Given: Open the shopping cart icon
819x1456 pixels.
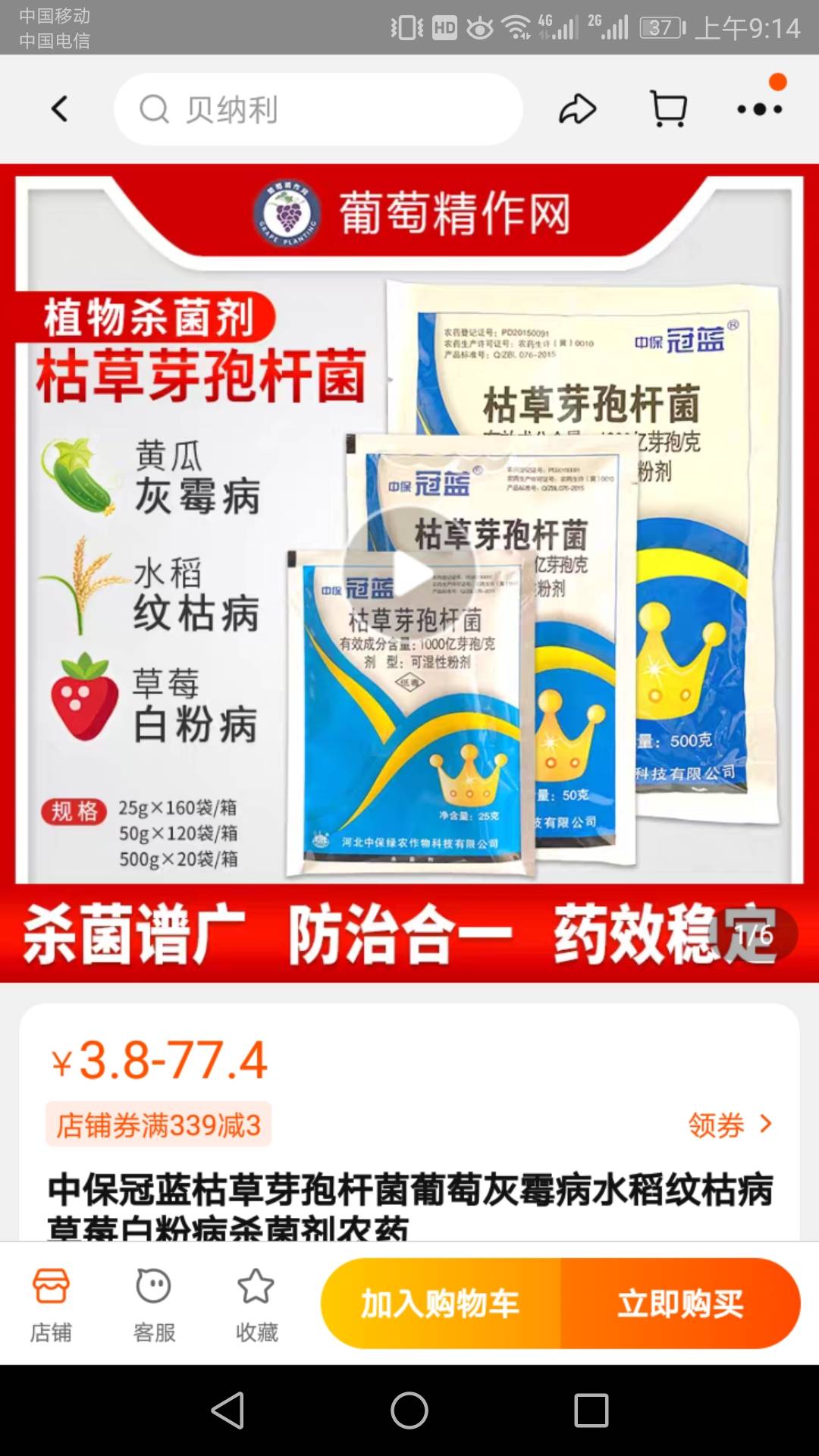Looking at the screenshot, I should pyautogui.click(x=669, y=109).
